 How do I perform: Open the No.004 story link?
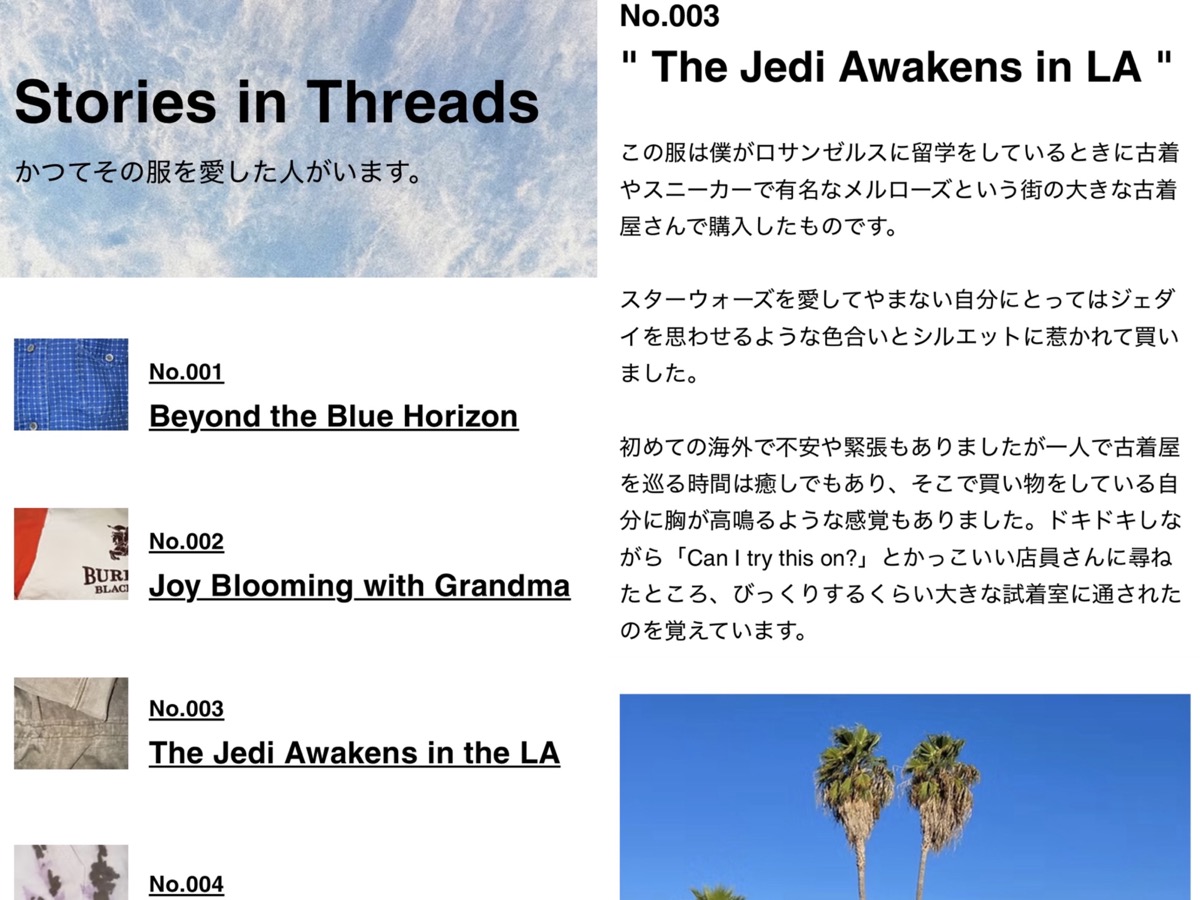tap(186, 884)
